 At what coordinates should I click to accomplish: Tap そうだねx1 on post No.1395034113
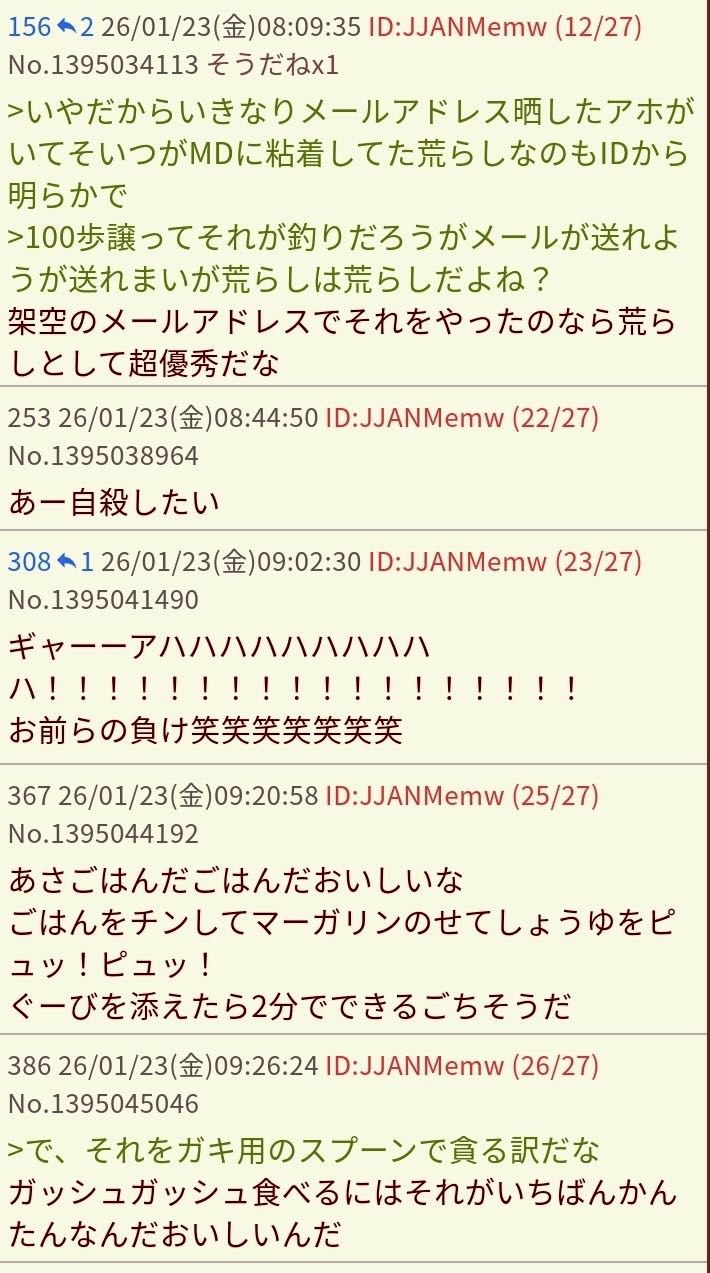(273, 66)
